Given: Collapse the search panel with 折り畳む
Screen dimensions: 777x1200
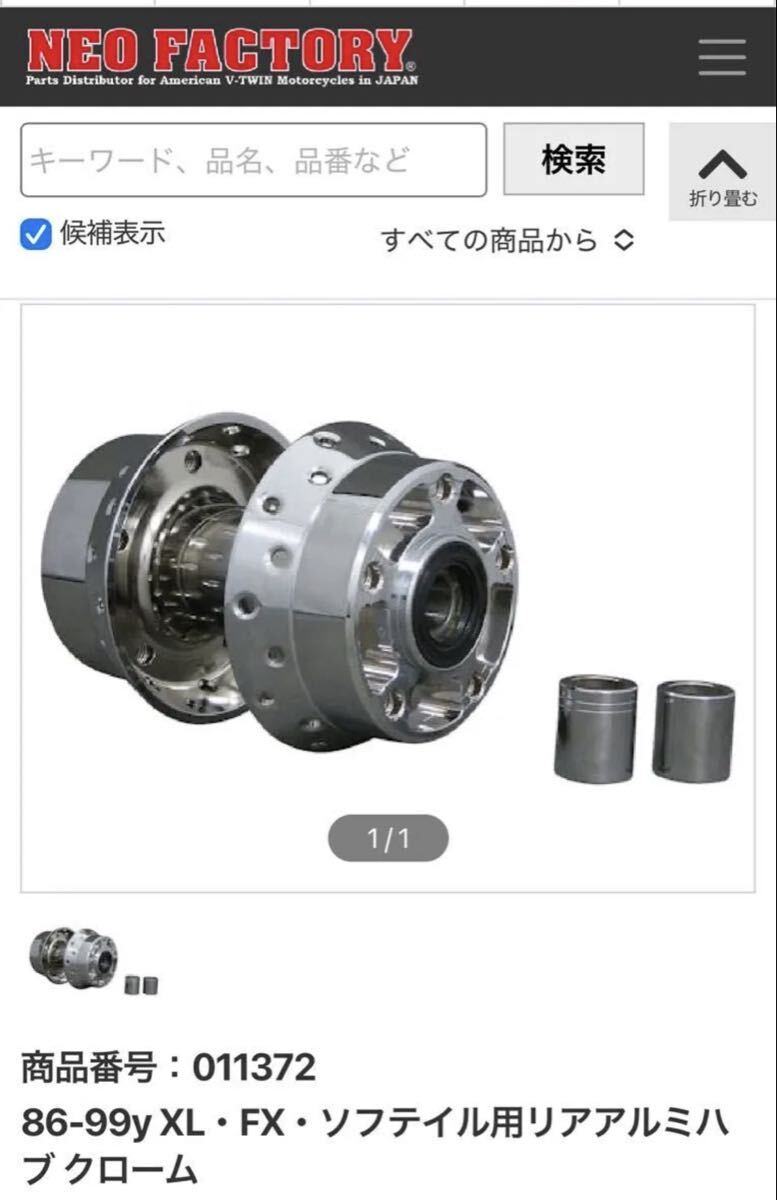Looking at the screenshot, I should [722, 172].
